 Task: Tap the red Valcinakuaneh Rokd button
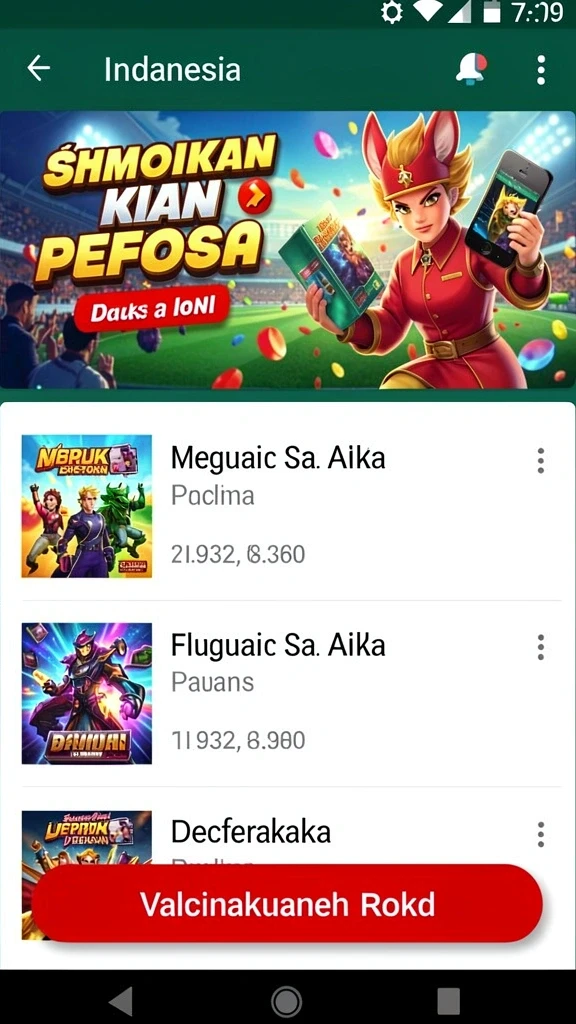click(x=287, y=903)
